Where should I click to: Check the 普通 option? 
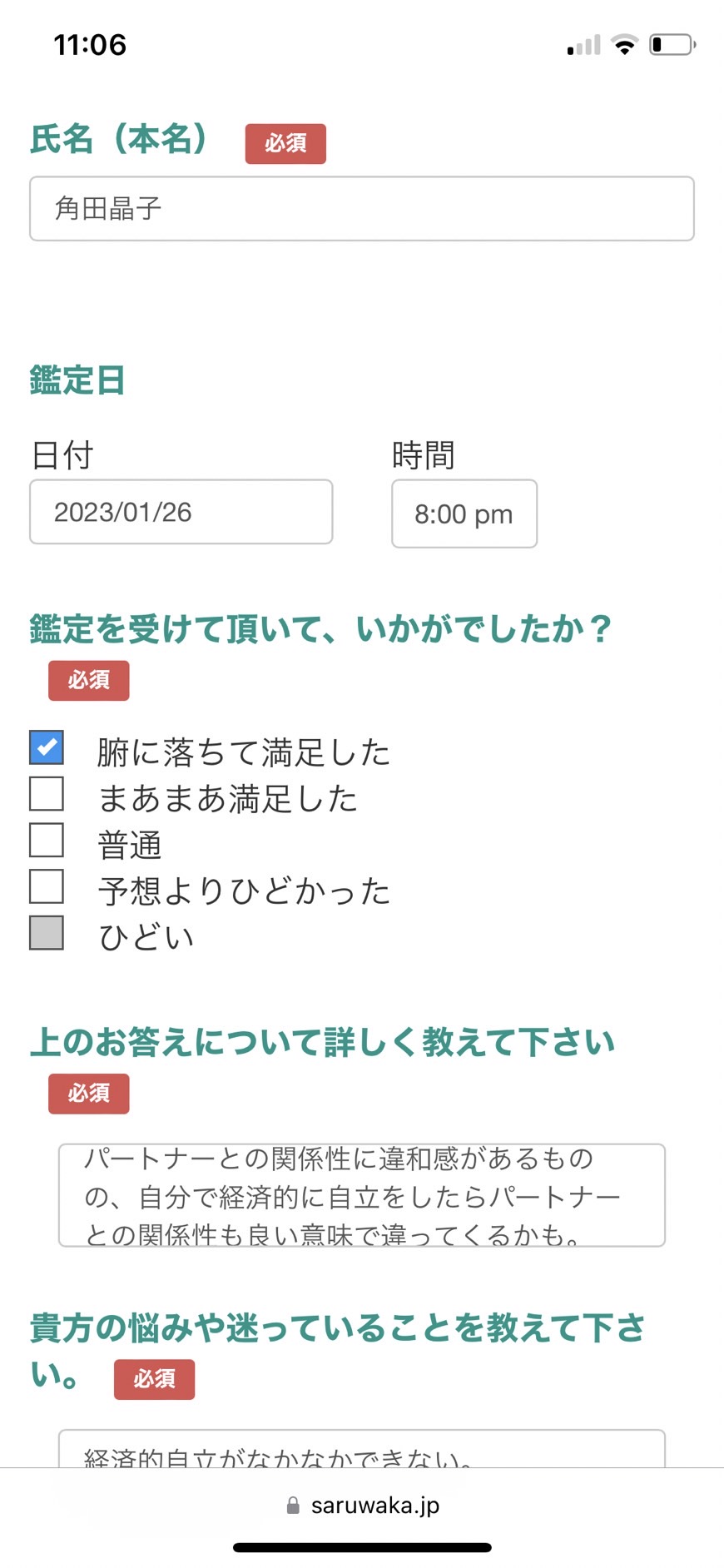(x=47, y=840)
